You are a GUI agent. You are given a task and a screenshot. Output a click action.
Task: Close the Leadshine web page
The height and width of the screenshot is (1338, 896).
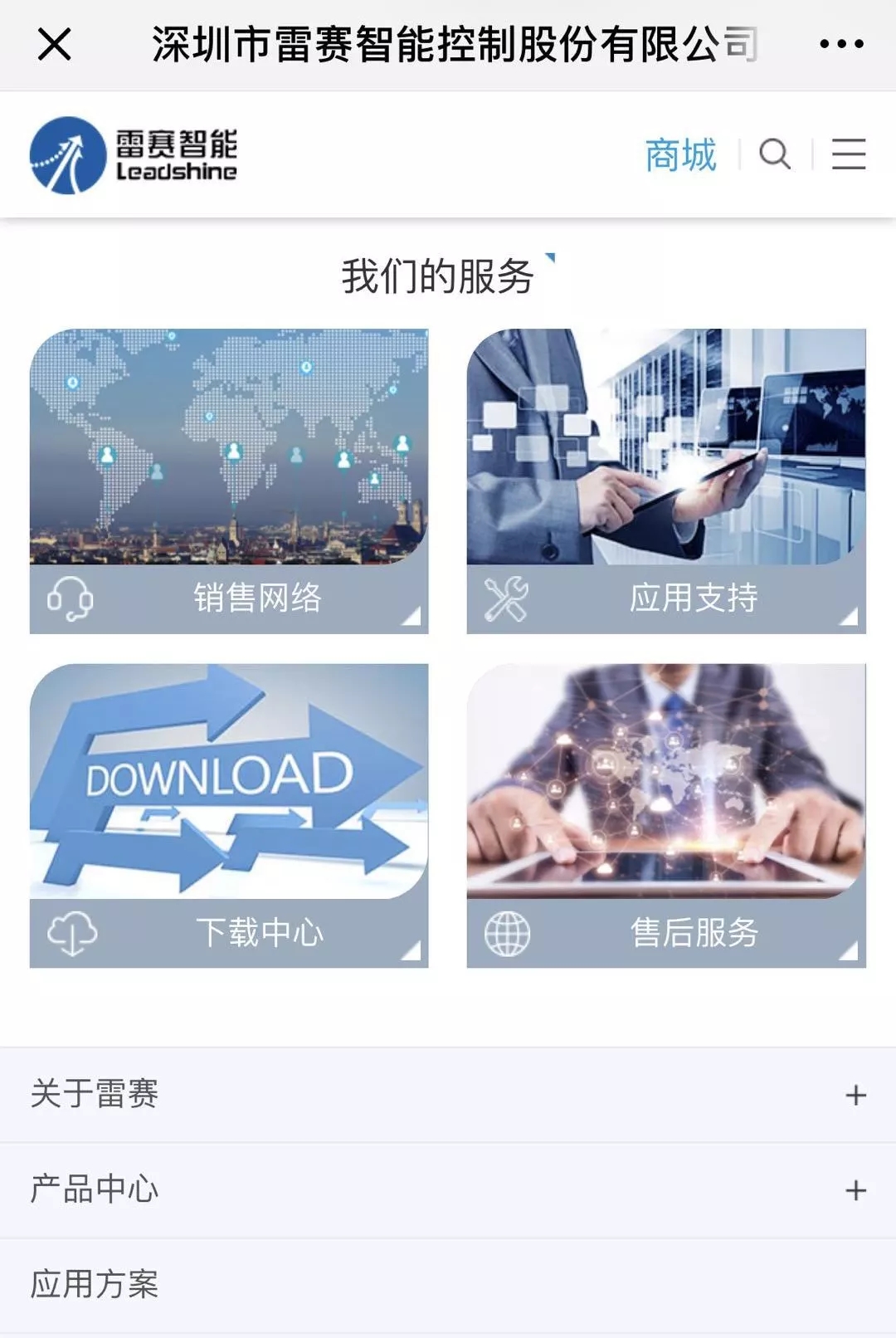(55, 44)
